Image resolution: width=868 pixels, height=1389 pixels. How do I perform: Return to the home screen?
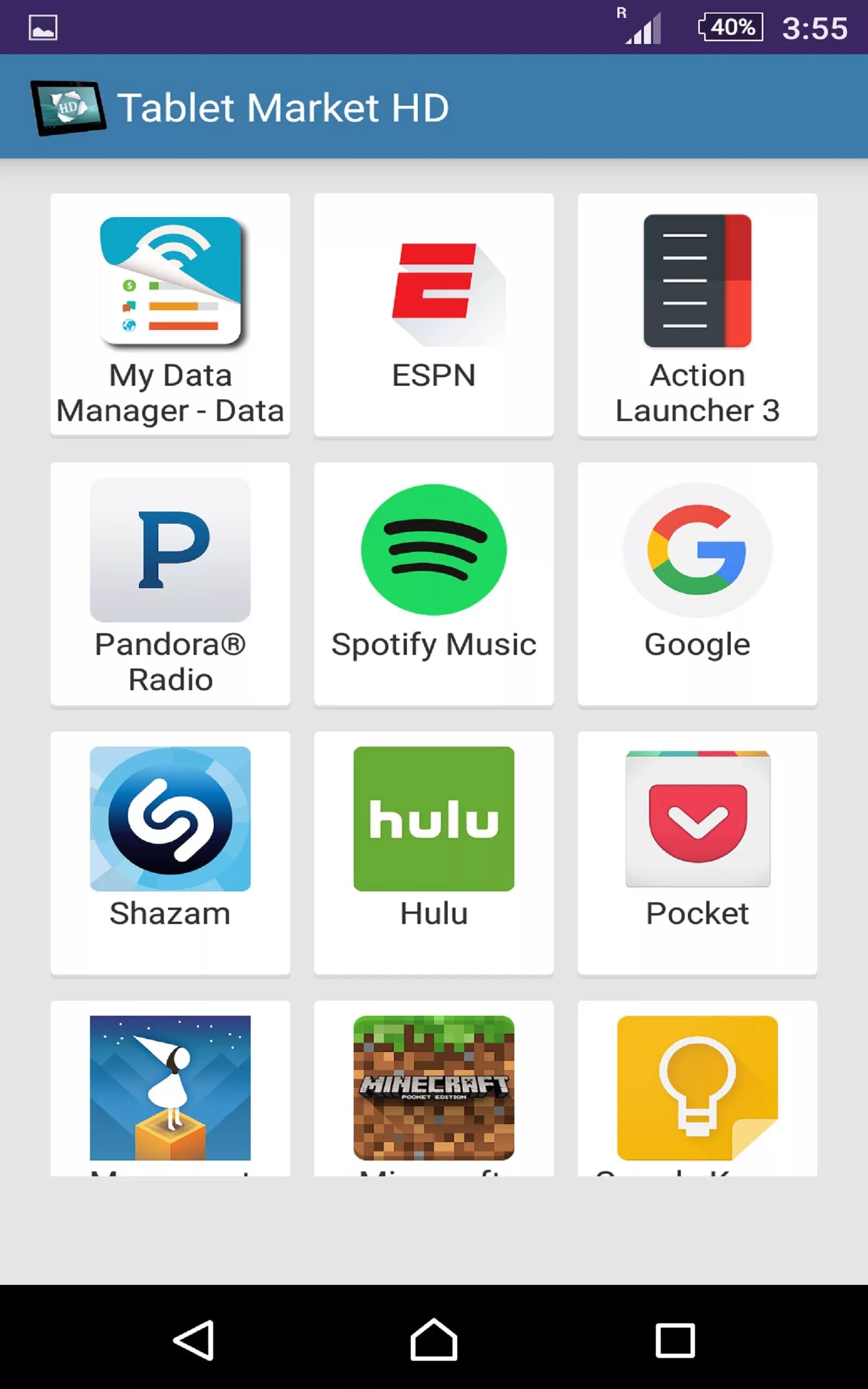(433, 1340)
